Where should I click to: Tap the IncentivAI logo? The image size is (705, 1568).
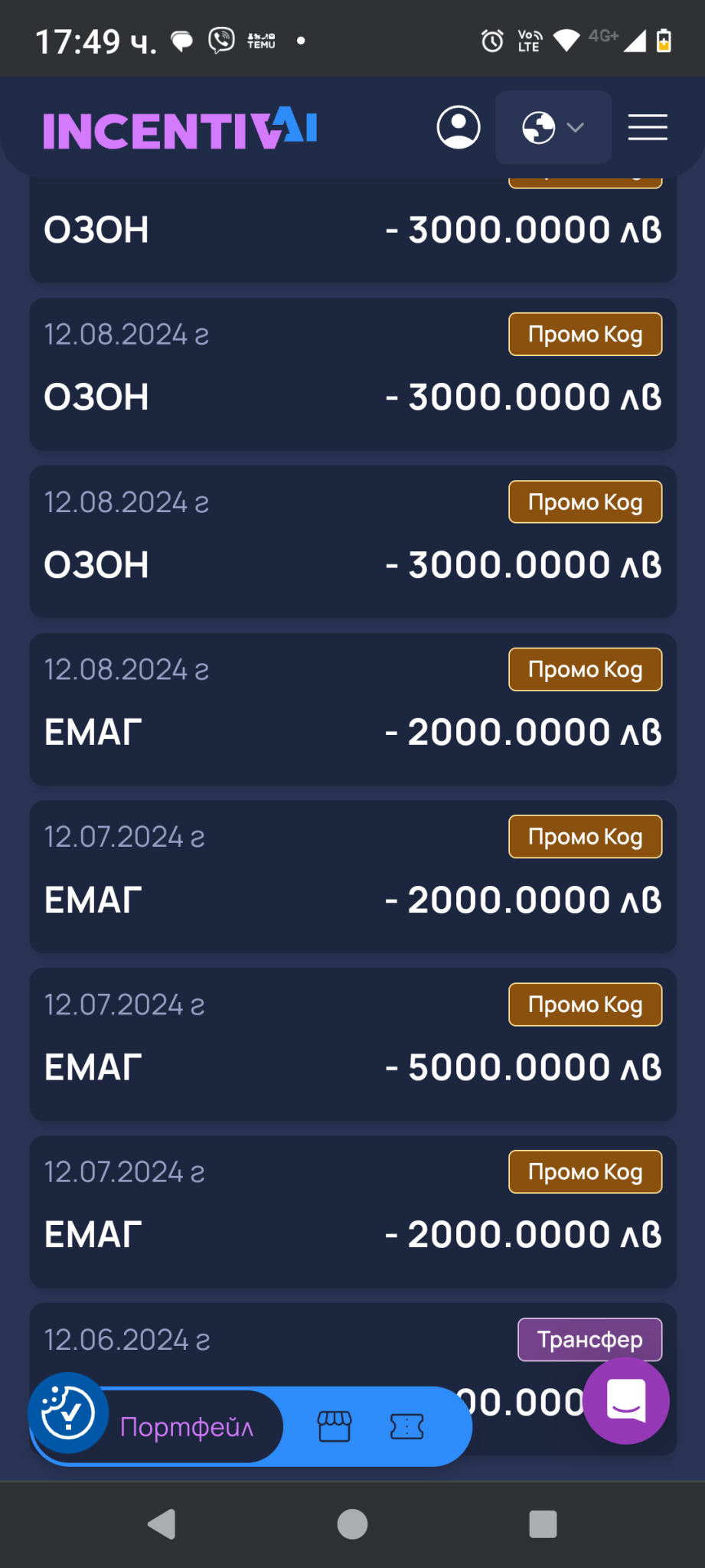point(180,129)
